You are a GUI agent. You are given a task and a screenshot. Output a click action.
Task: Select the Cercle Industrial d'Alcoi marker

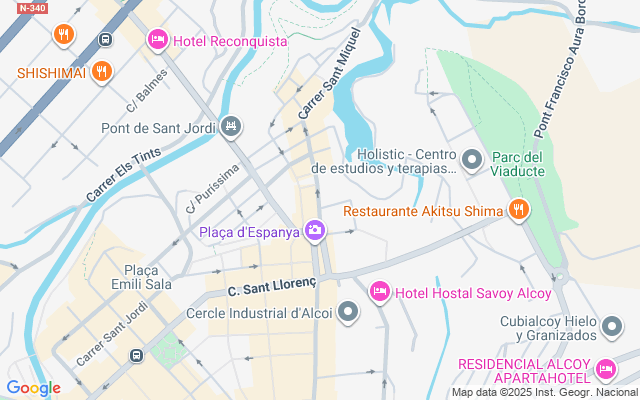(x=348, y=313)
